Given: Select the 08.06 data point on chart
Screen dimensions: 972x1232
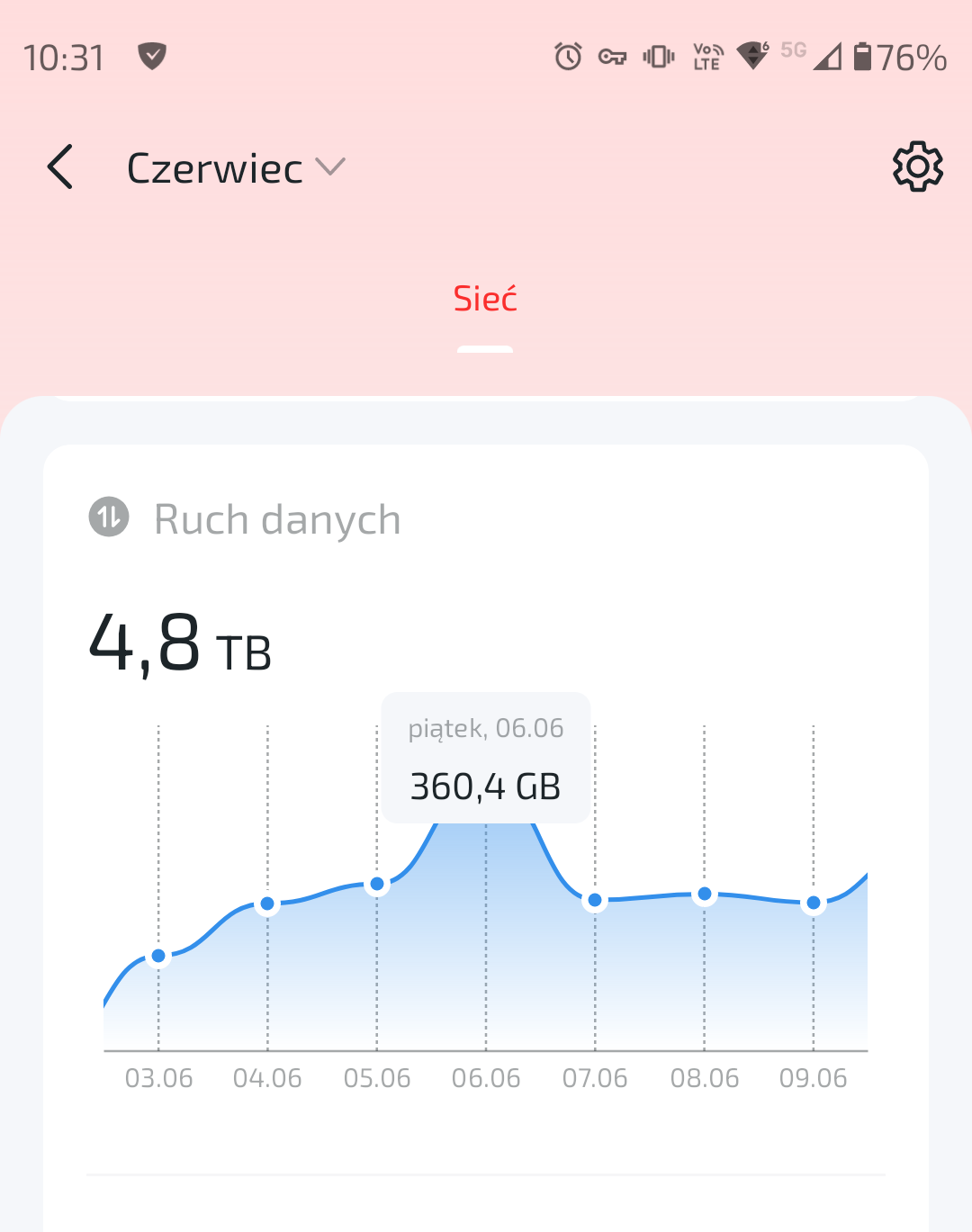Looking at the screenshot, I should pos(705,894).
